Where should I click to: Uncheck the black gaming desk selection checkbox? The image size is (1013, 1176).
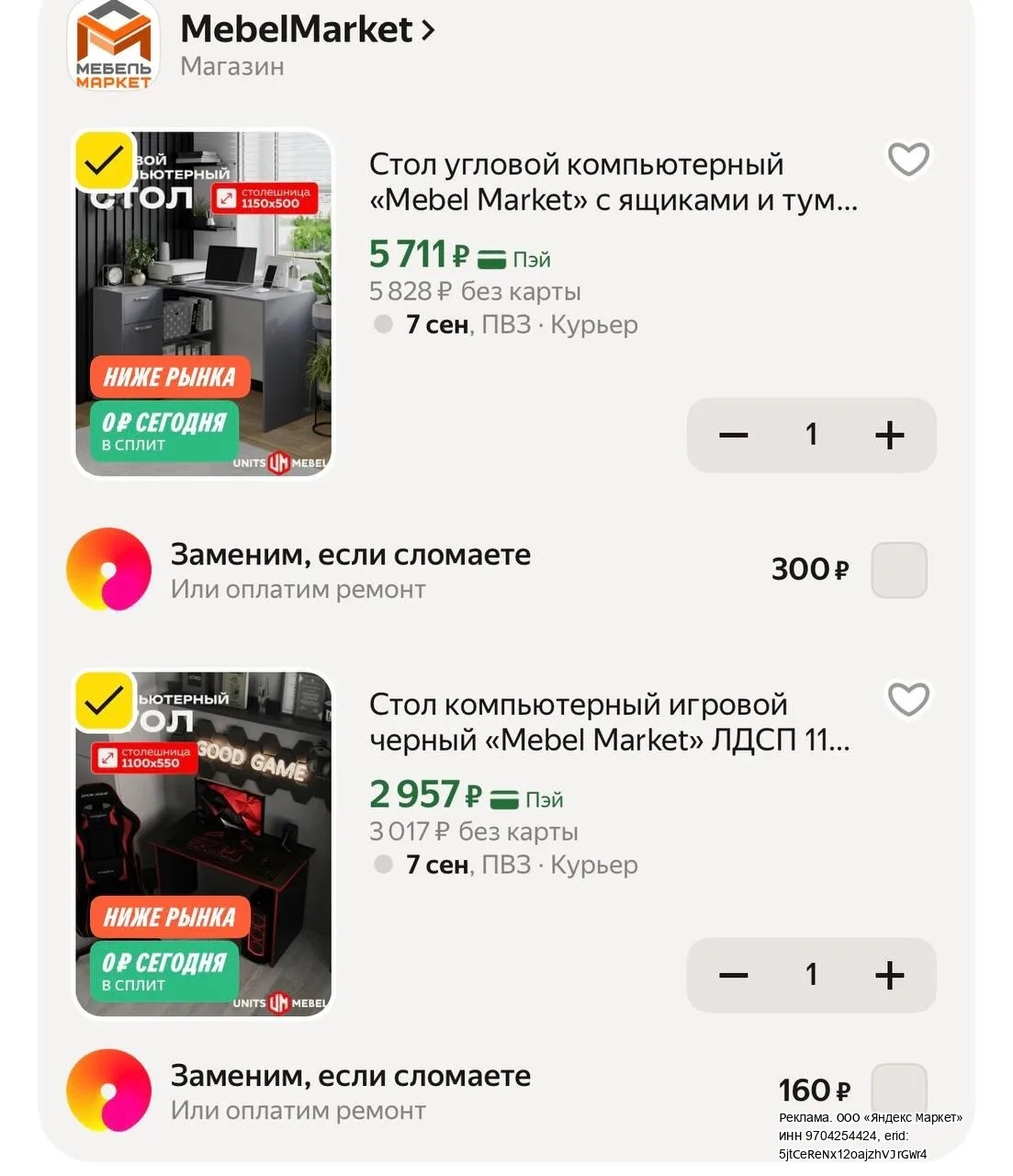tap(104, 702)
